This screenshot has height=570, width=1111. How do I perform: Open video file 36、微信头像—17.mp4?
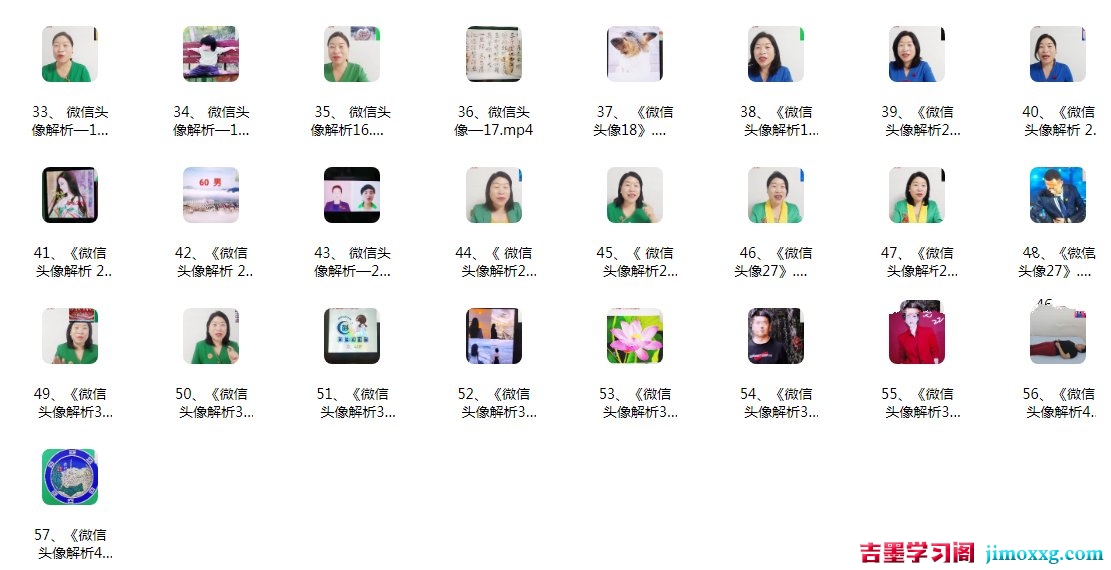tap(493, 55)
